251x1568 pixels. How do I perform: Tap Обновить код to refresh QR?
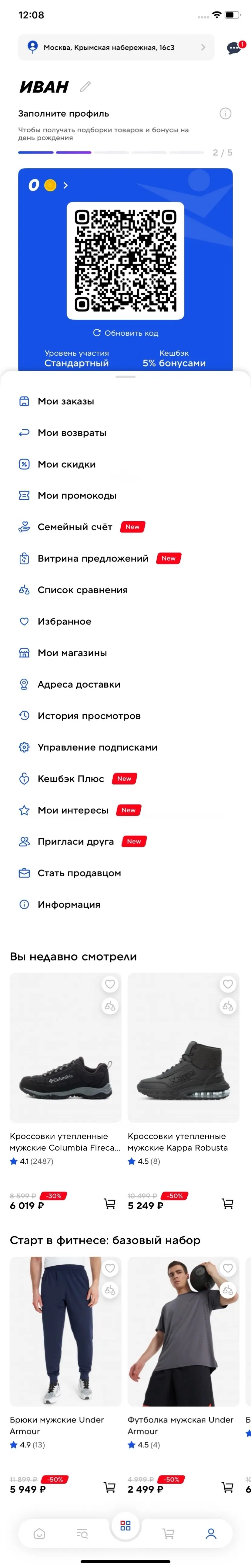(x=125, y=333)
